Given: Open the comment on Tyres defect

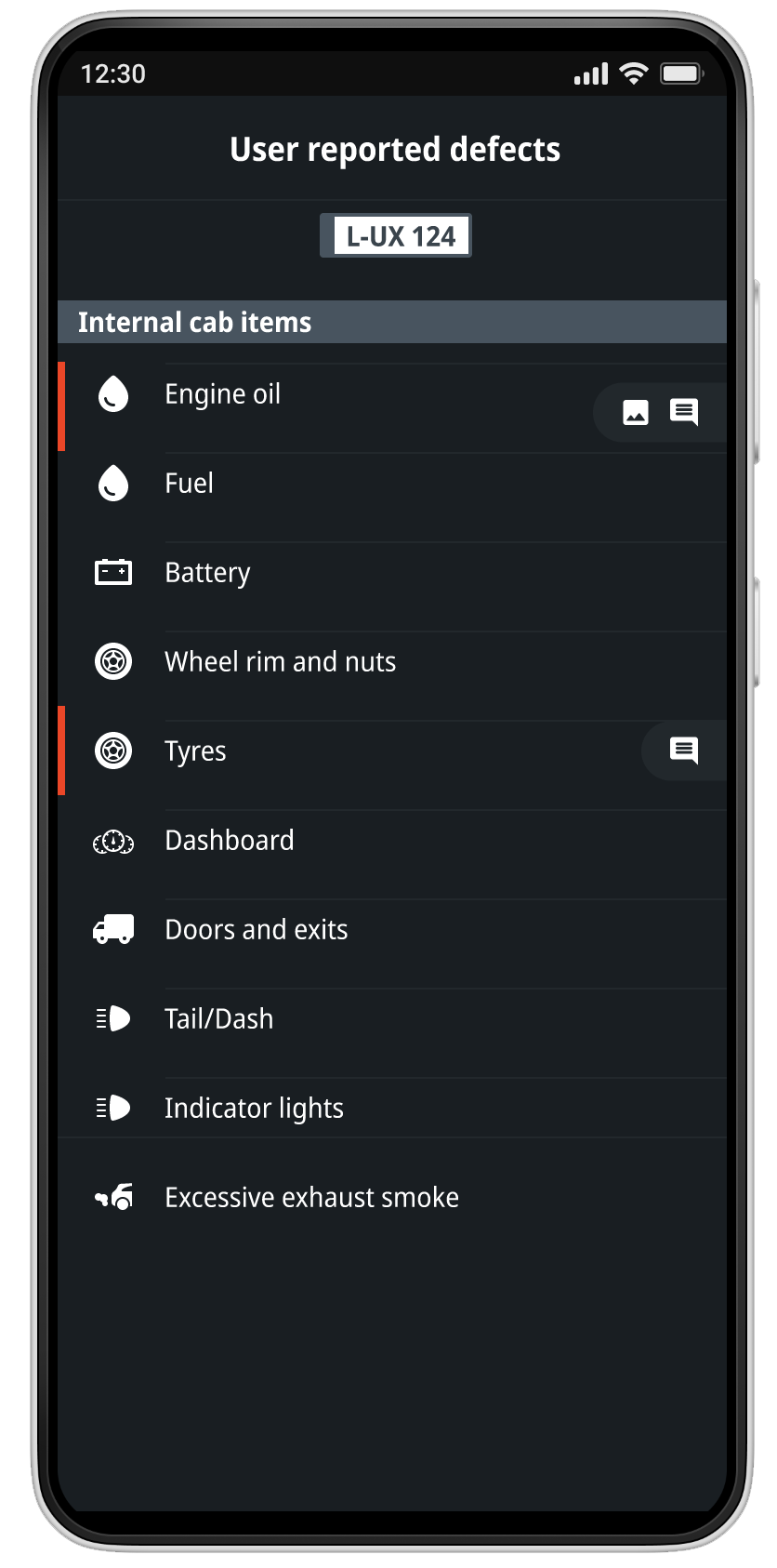Looking at the screenshot, I should click(x=684, y=750).
